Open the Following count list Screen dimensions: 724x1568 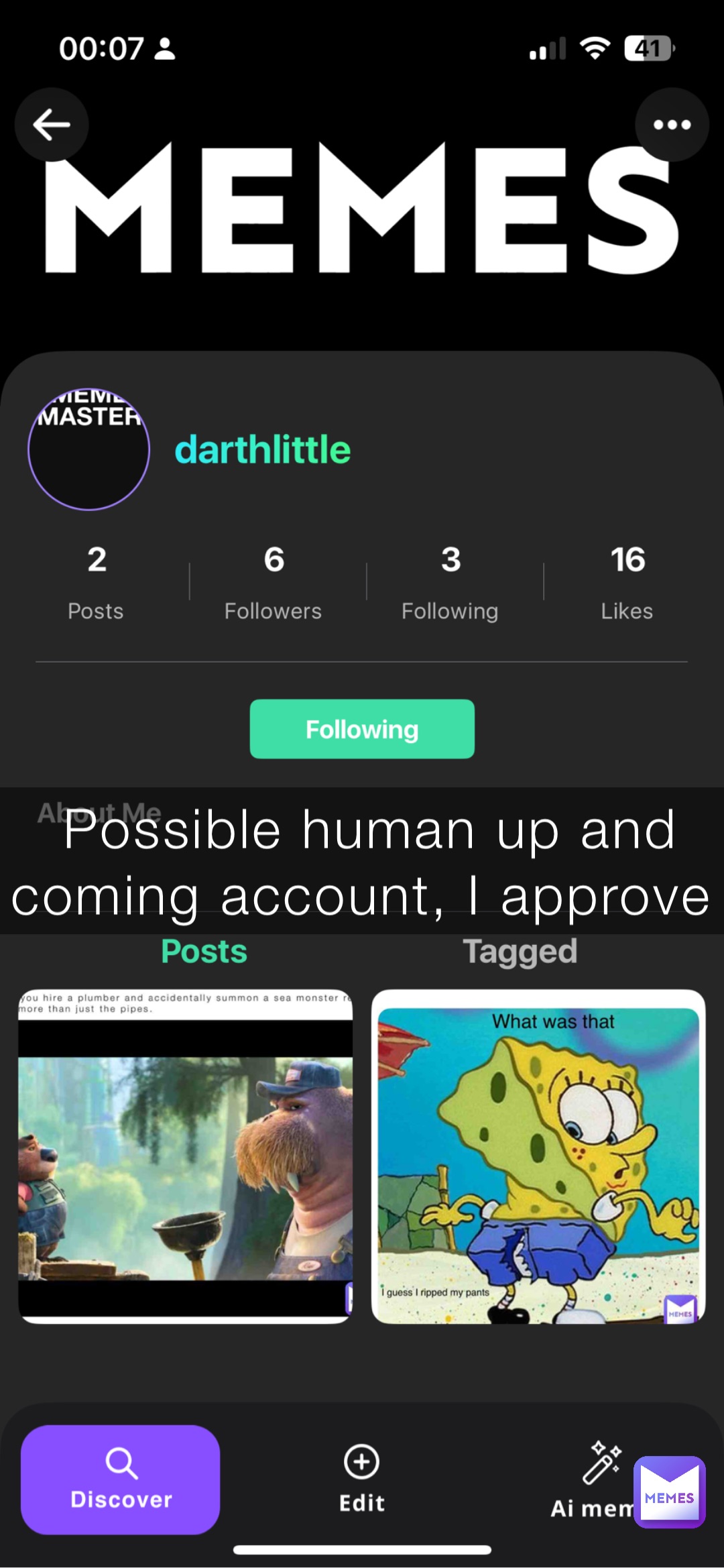(450, 580)
